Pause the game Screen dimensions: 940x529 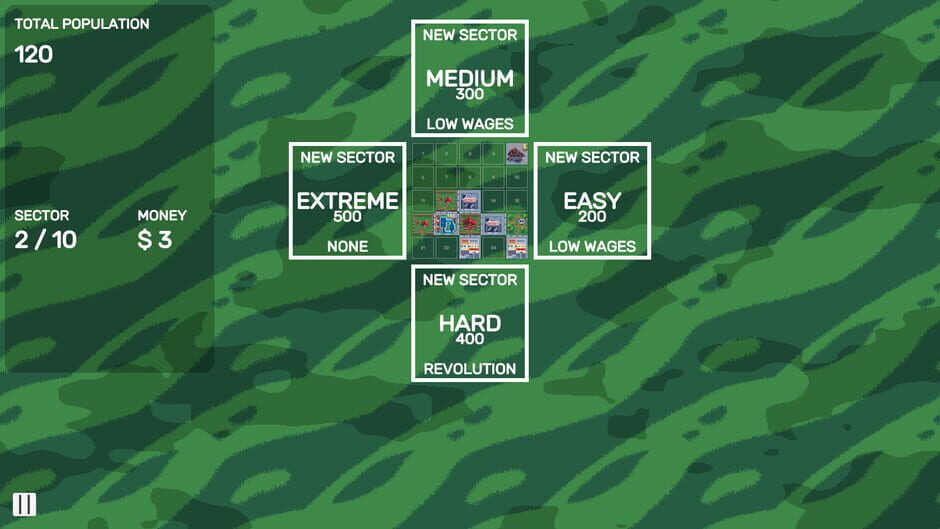click(24, 504)
